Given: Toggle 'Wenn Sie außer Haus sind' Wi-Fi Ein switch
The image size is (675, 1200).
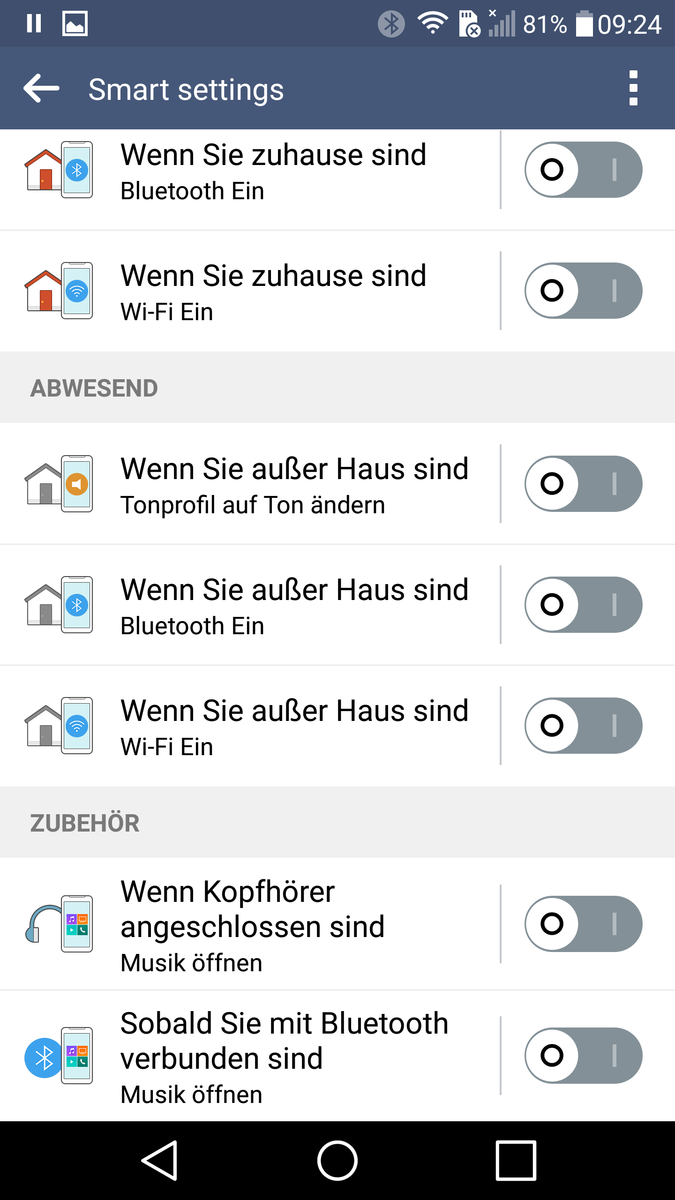Looking at the screenshot, I should pyautogui.click(x=583, y=726).
